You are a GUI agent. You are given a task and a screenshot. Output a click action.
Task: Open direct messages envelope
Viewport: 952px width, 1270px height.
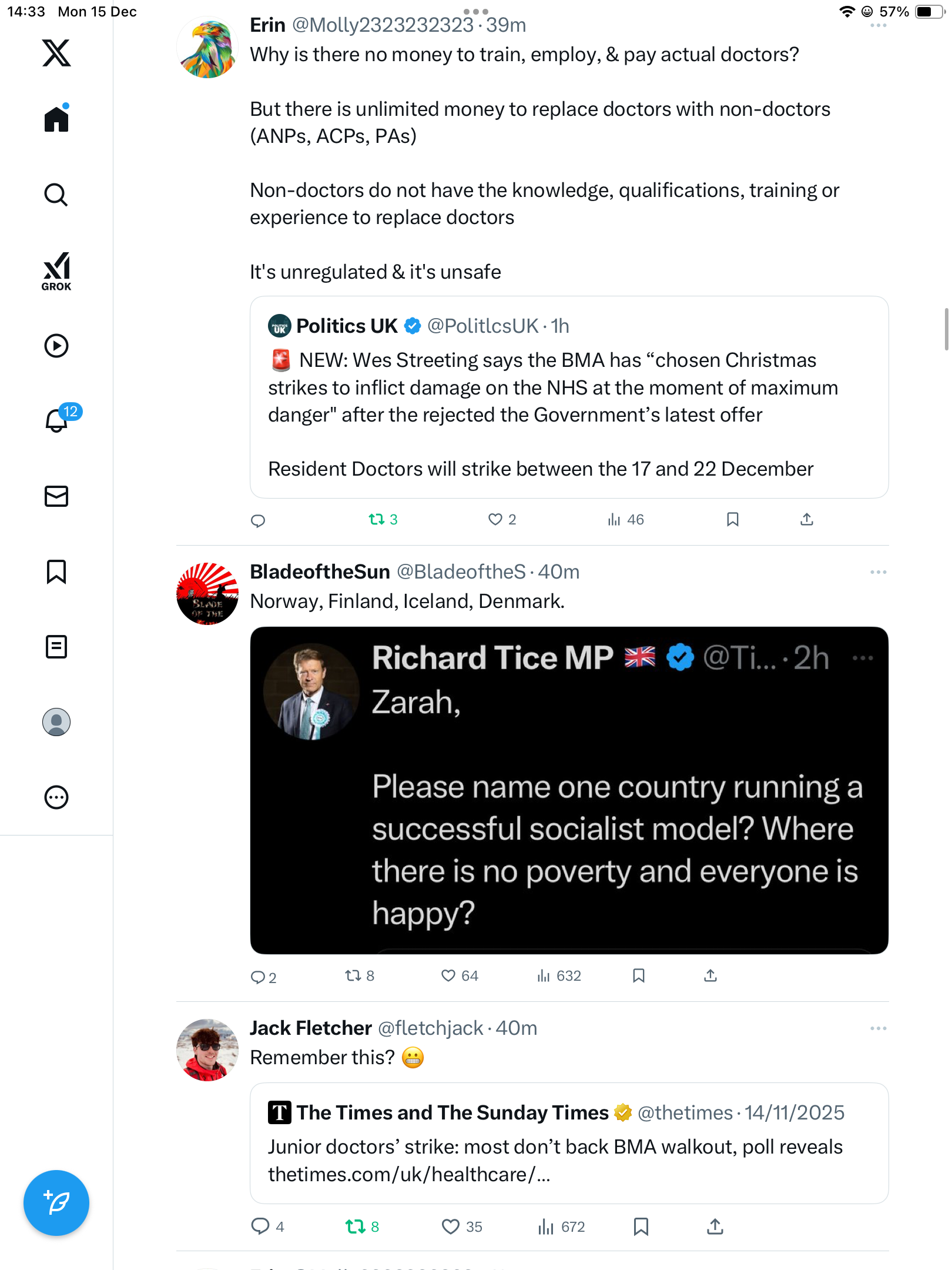pyautogui.click(x=56, y=496)
